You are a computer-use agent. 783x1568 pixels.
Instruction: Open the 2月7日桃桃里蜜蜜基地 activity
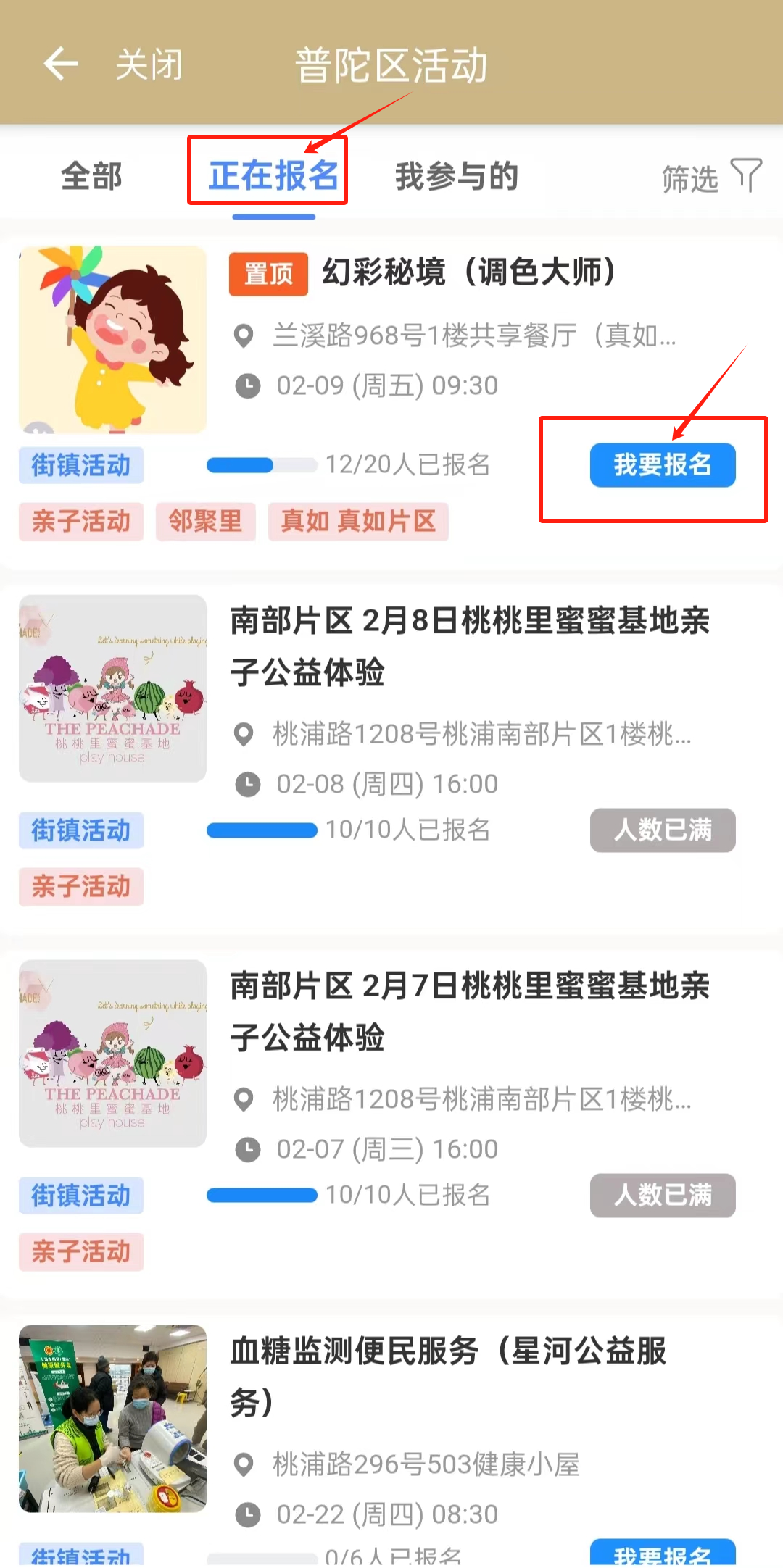coord(470,1011)
